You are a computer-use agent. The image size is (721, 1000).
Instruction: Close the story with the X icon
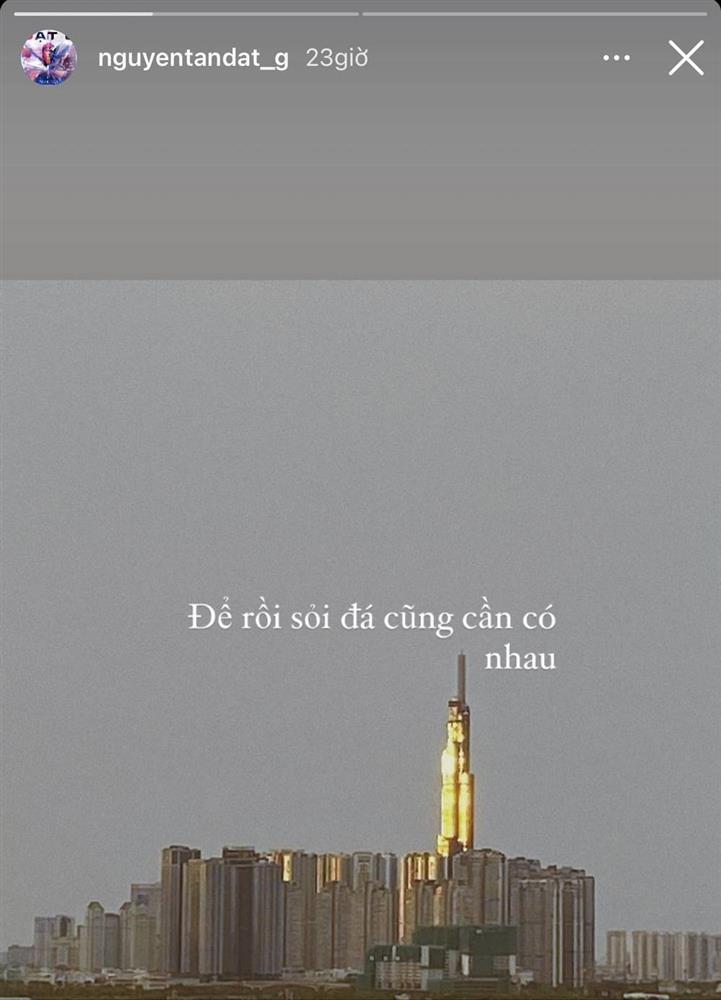pos(685,57)
